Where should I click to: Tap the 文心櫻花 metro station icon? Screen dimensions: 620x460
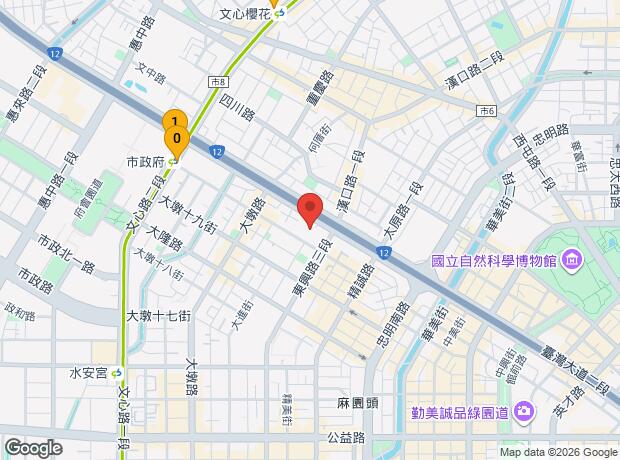click(280, 14)
